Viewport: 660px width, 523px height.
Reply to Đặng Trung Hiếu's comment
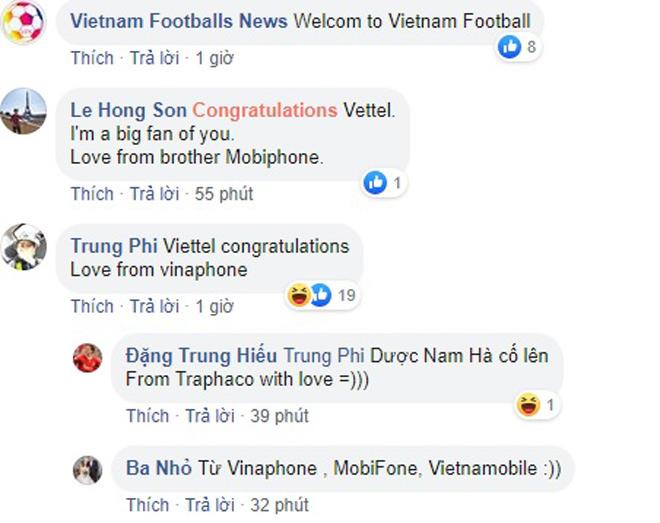click(x=210, y=415)
